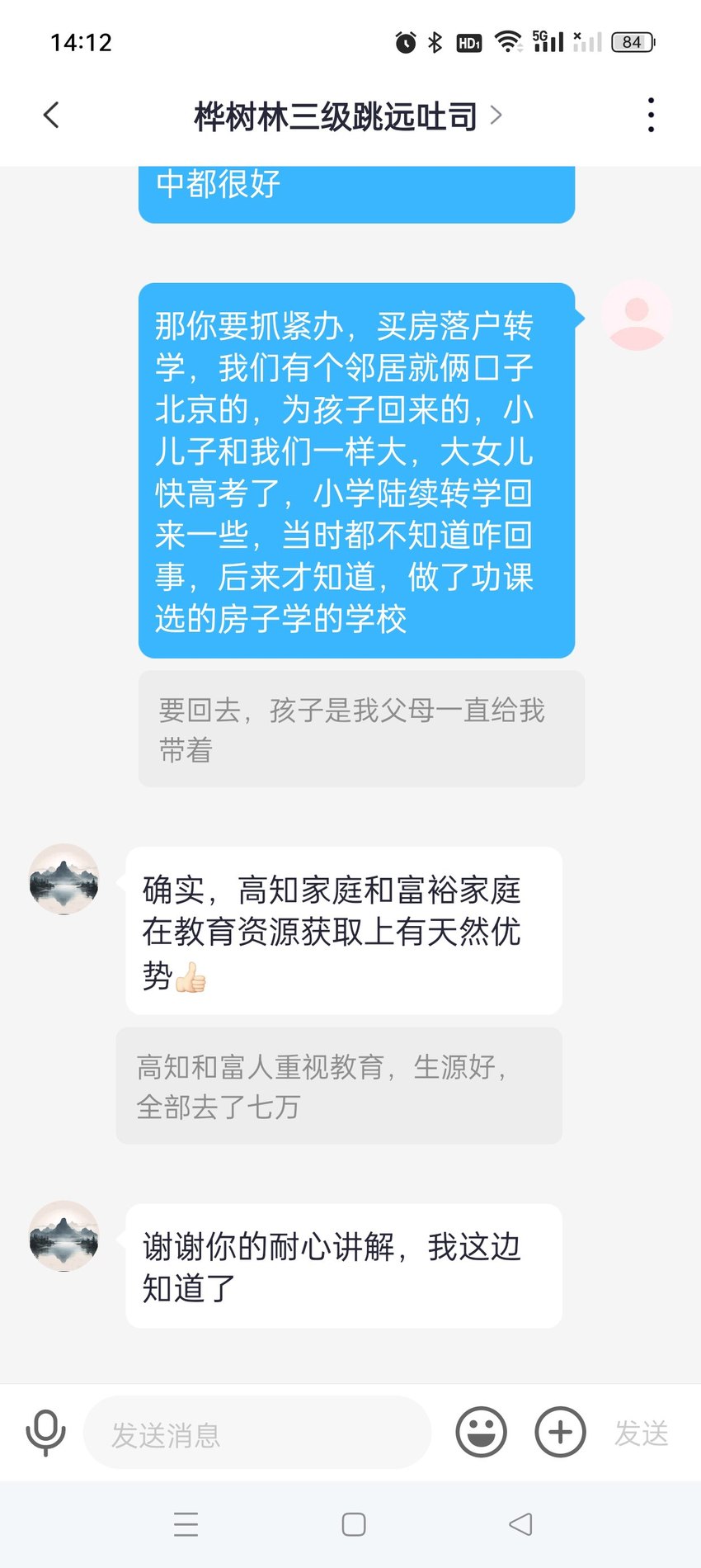Tap the system back navigation button

(x=520, y=1524)
